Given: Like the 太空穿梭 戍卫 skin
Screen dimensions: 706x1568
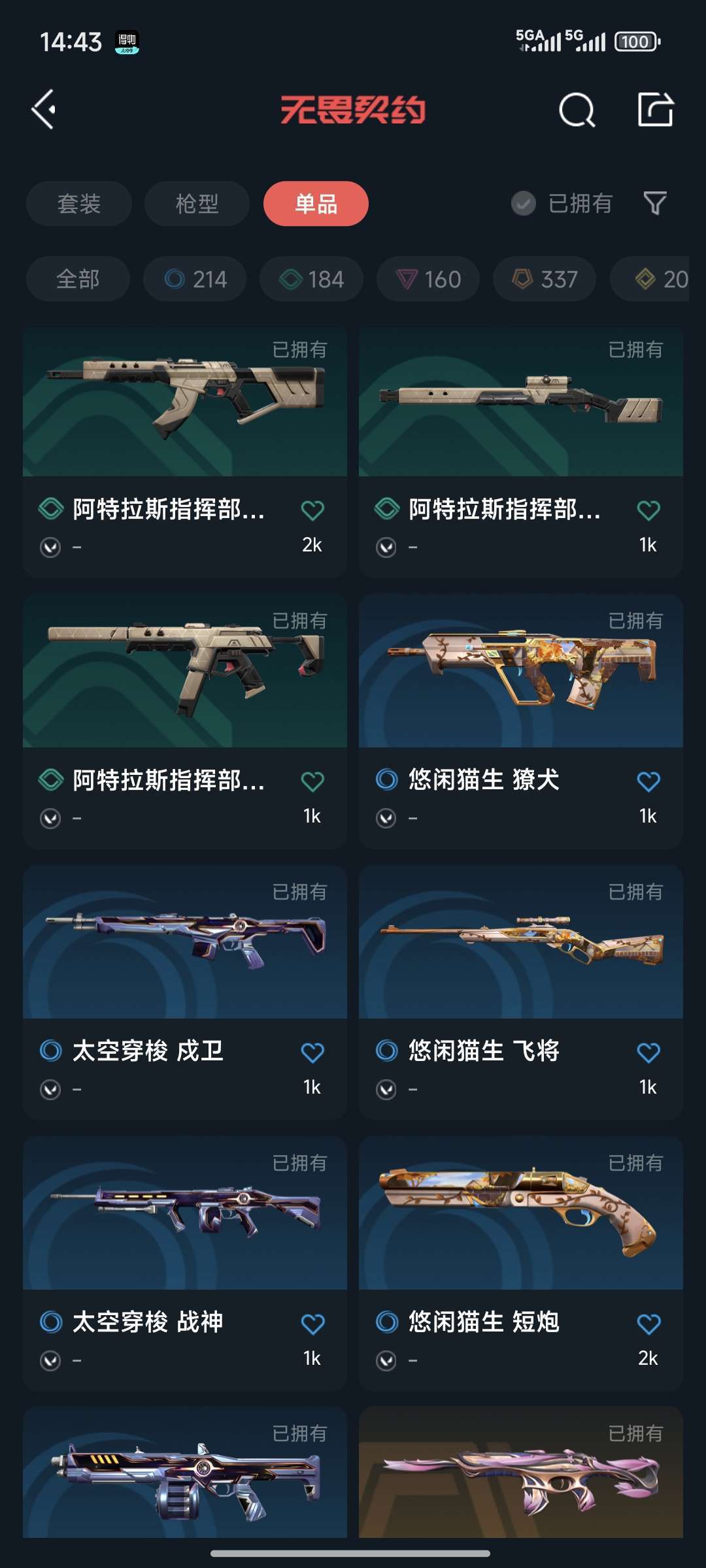Looking at the screenshot, I should click(312, 1053).
